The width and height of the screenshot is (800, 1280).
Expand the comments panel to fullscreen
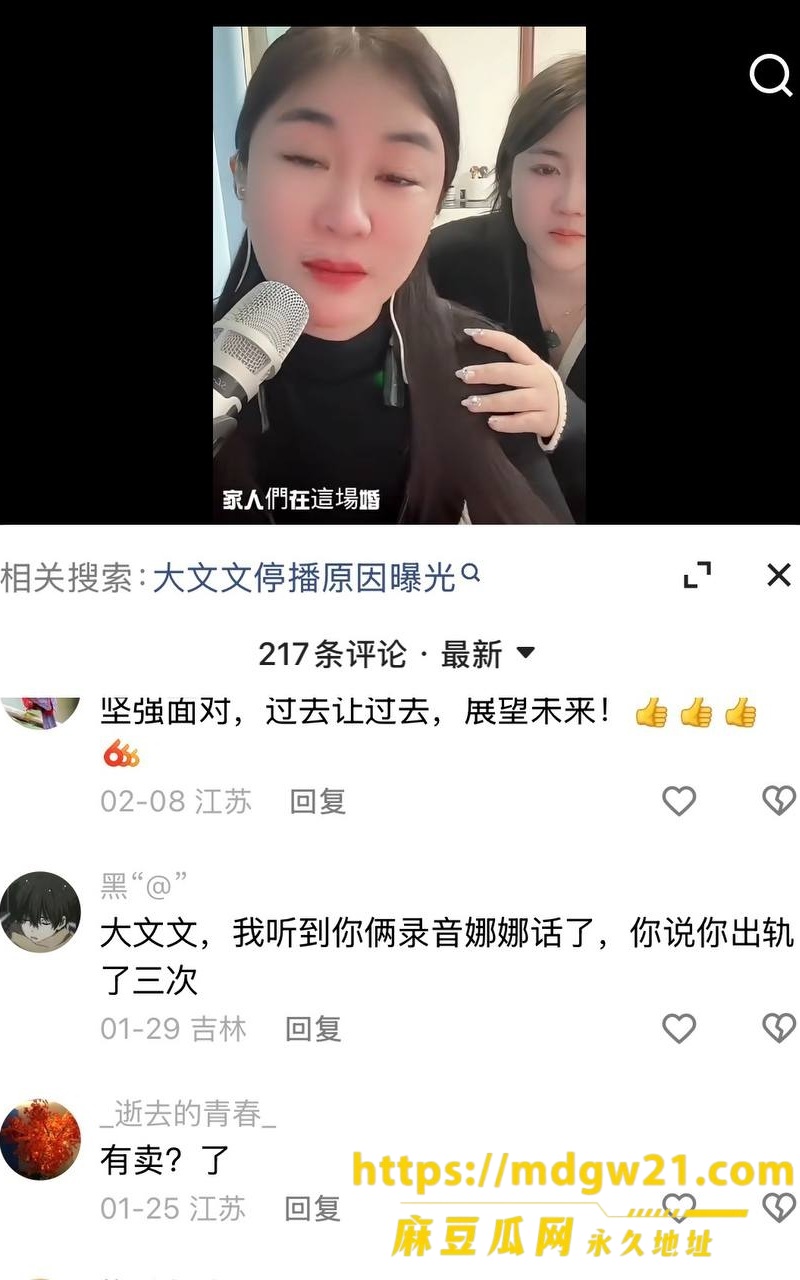point(697,575)
